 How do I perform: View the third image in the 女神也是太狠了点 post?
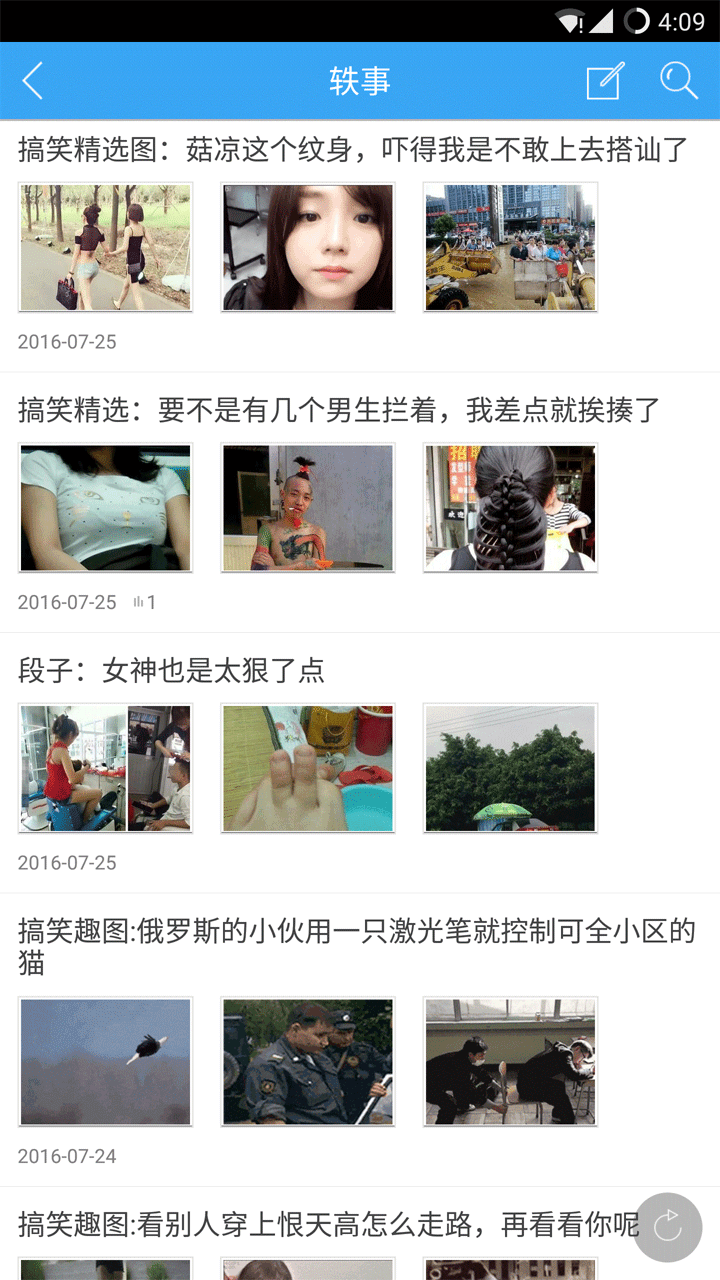[x=510, y=768]
